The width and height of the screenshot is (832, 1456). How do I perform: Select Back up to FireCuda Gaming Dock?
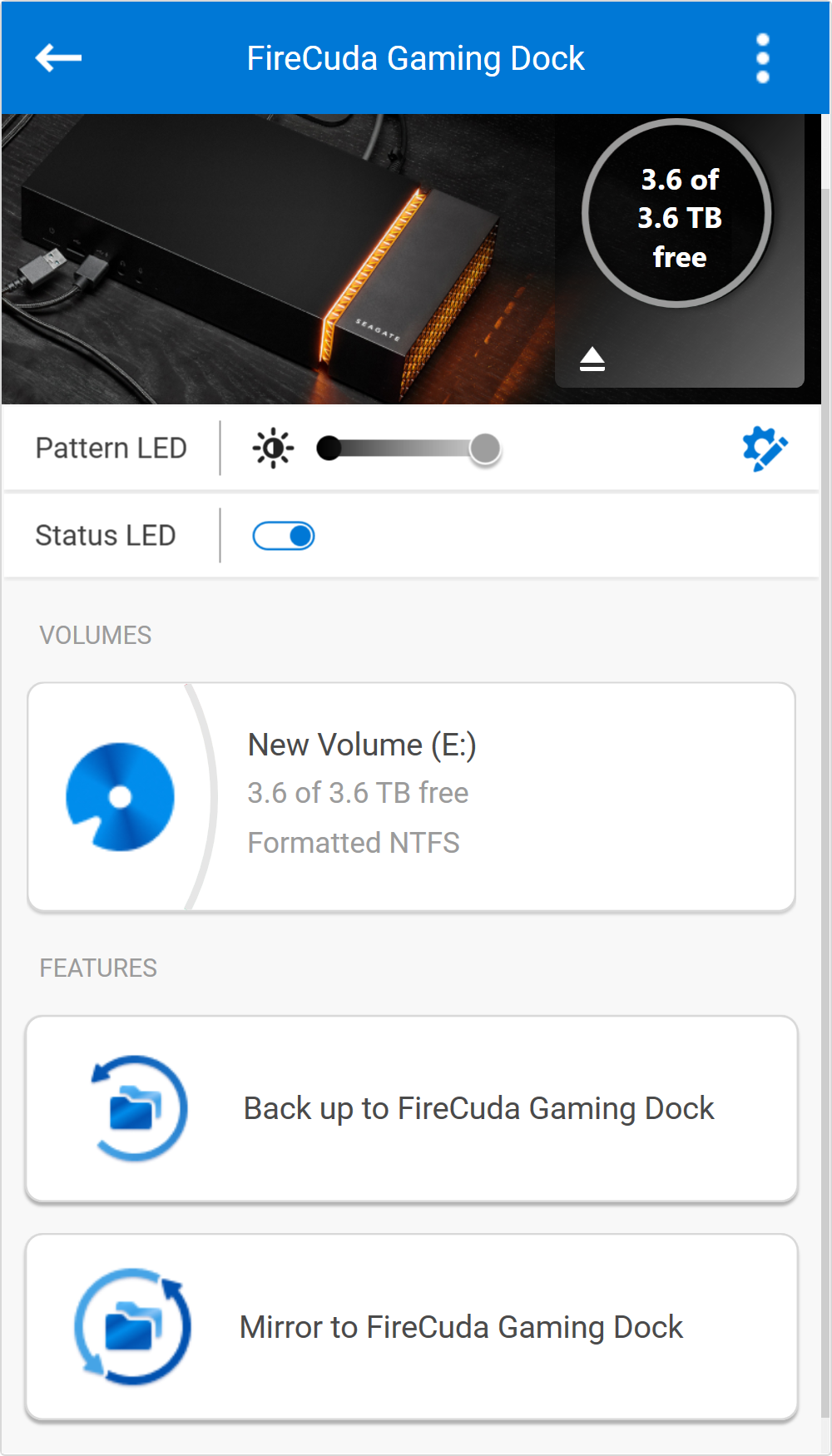pyautogui.click(x=411, y=1108)
